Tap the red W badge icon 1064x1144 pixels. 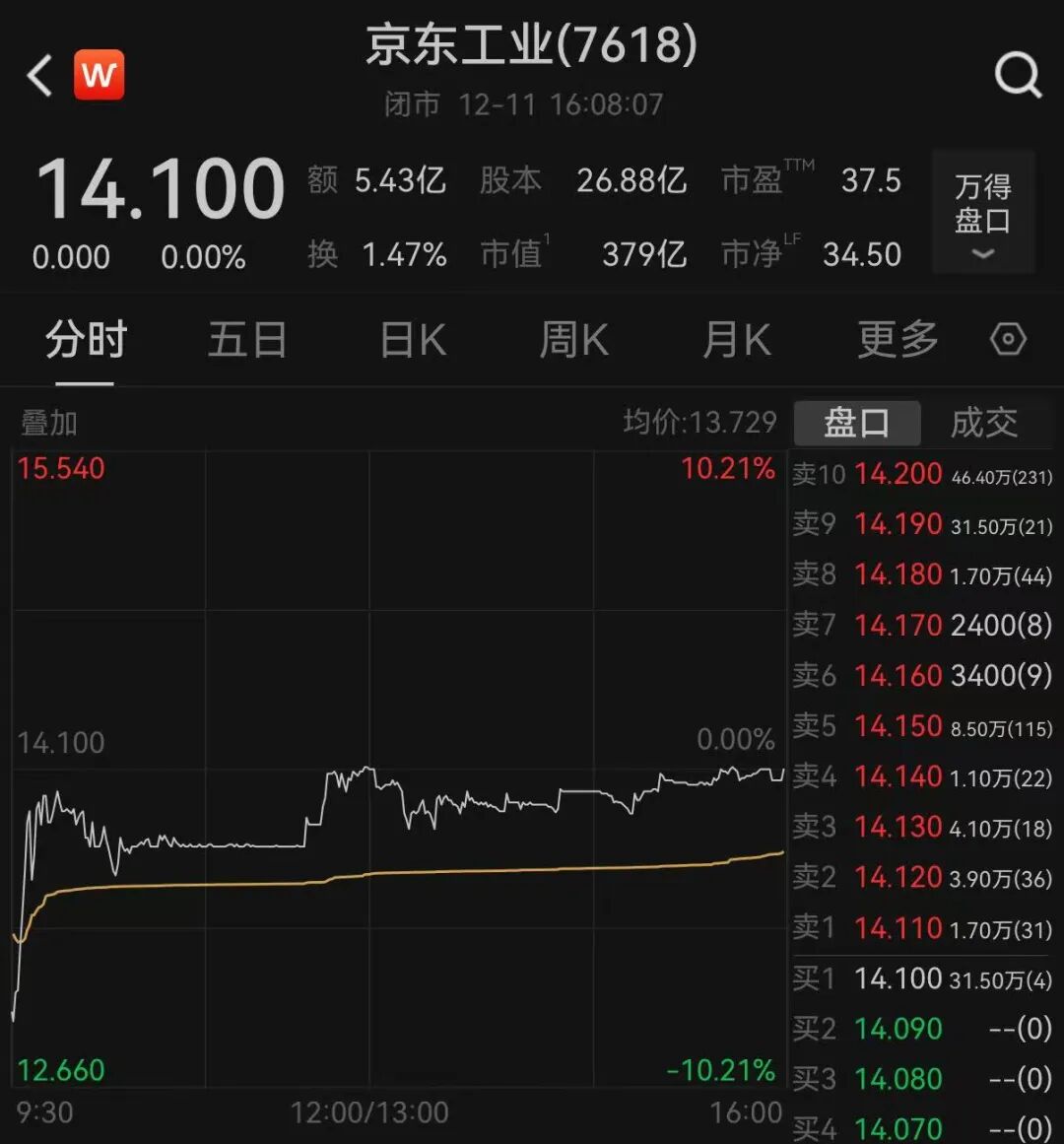(100, 75)
